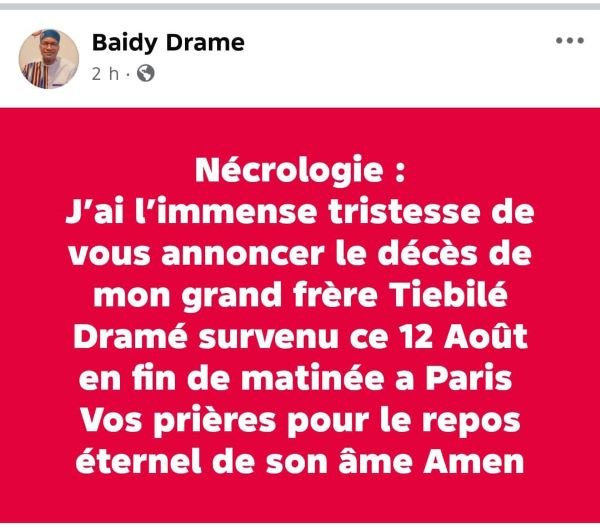The width and height of the screenshot is (600, 528).
Task: Open Baidy Drame's profile picture
Action: (x=48, y=56)
